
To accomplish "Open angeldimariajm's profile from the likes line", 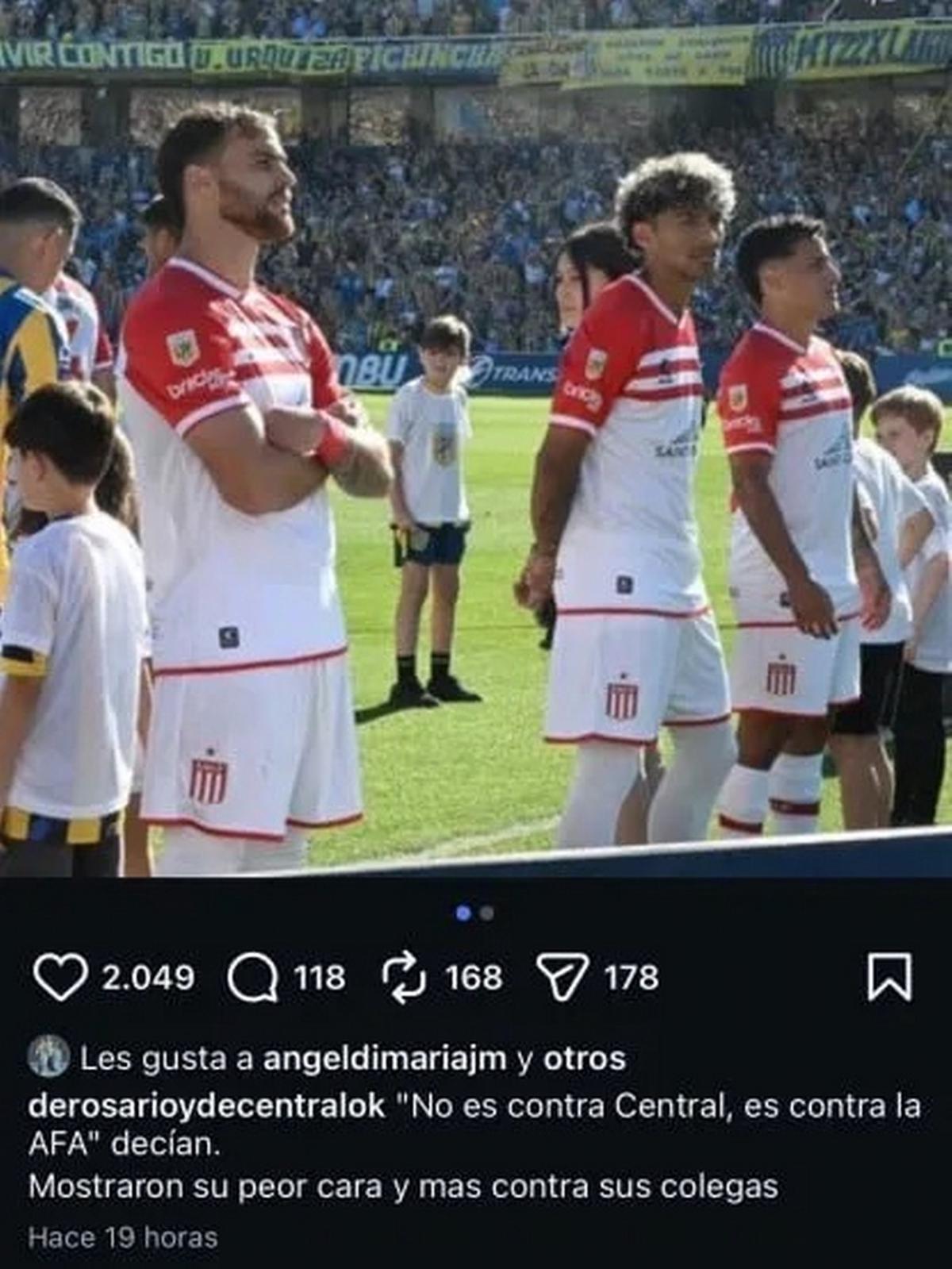I will point(384,1059).
